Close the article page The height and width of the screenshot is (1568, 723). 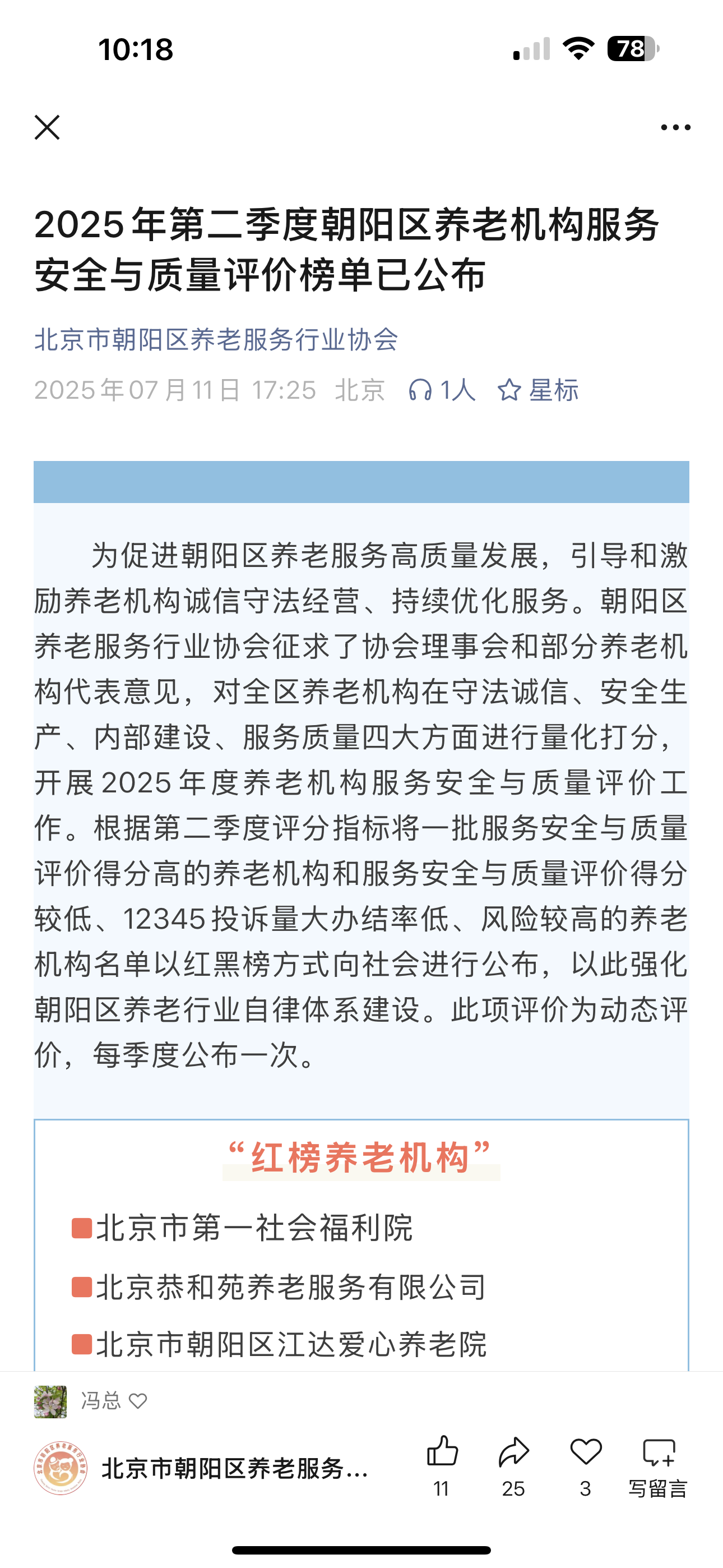(x=47, y=127)
